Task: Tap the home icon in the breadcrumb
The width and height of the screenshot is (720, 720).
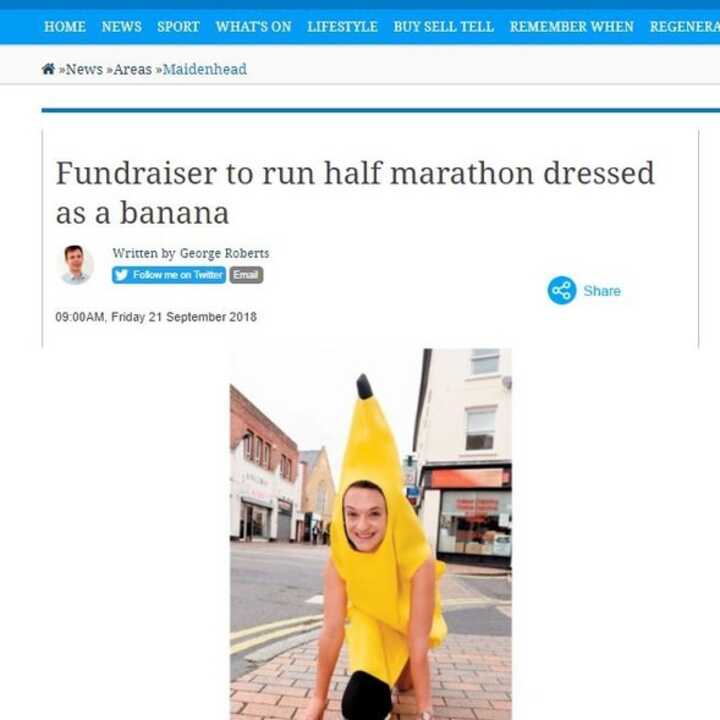Action: (x=48, y=69)
